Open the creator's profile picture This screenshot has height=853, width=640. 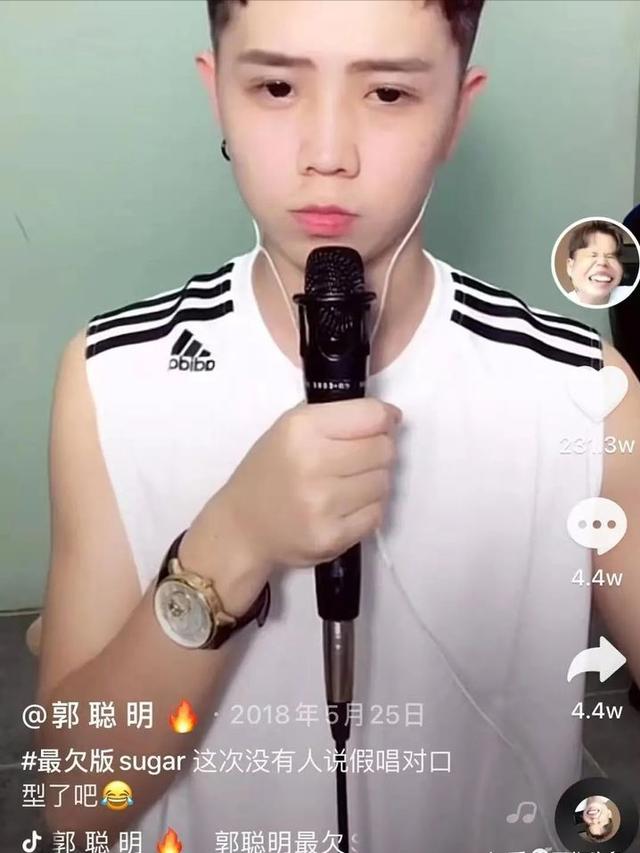coord(595,264)
